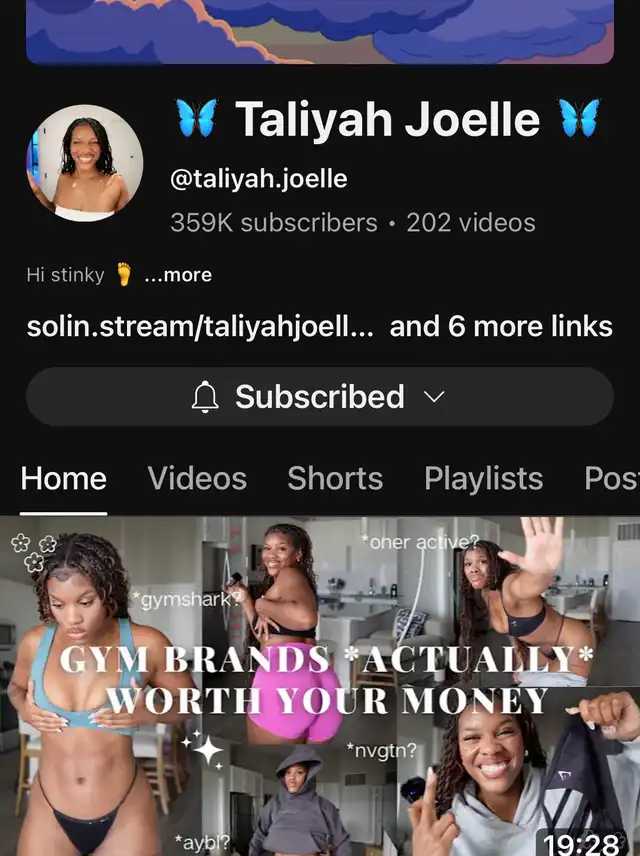Viewport: 640px width, 856px height.
Task: Switch to the Shorts tab
Action: (x=335, y=478)
